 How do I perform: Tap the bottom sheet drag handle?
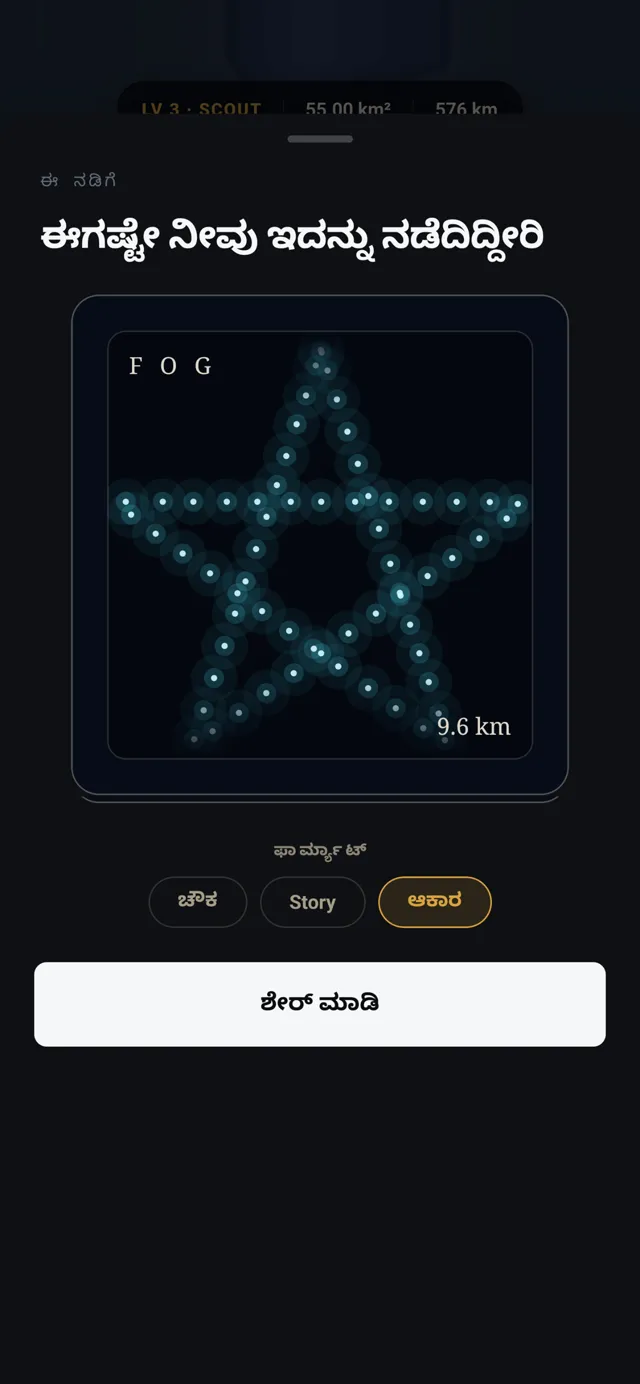point(320,139)
